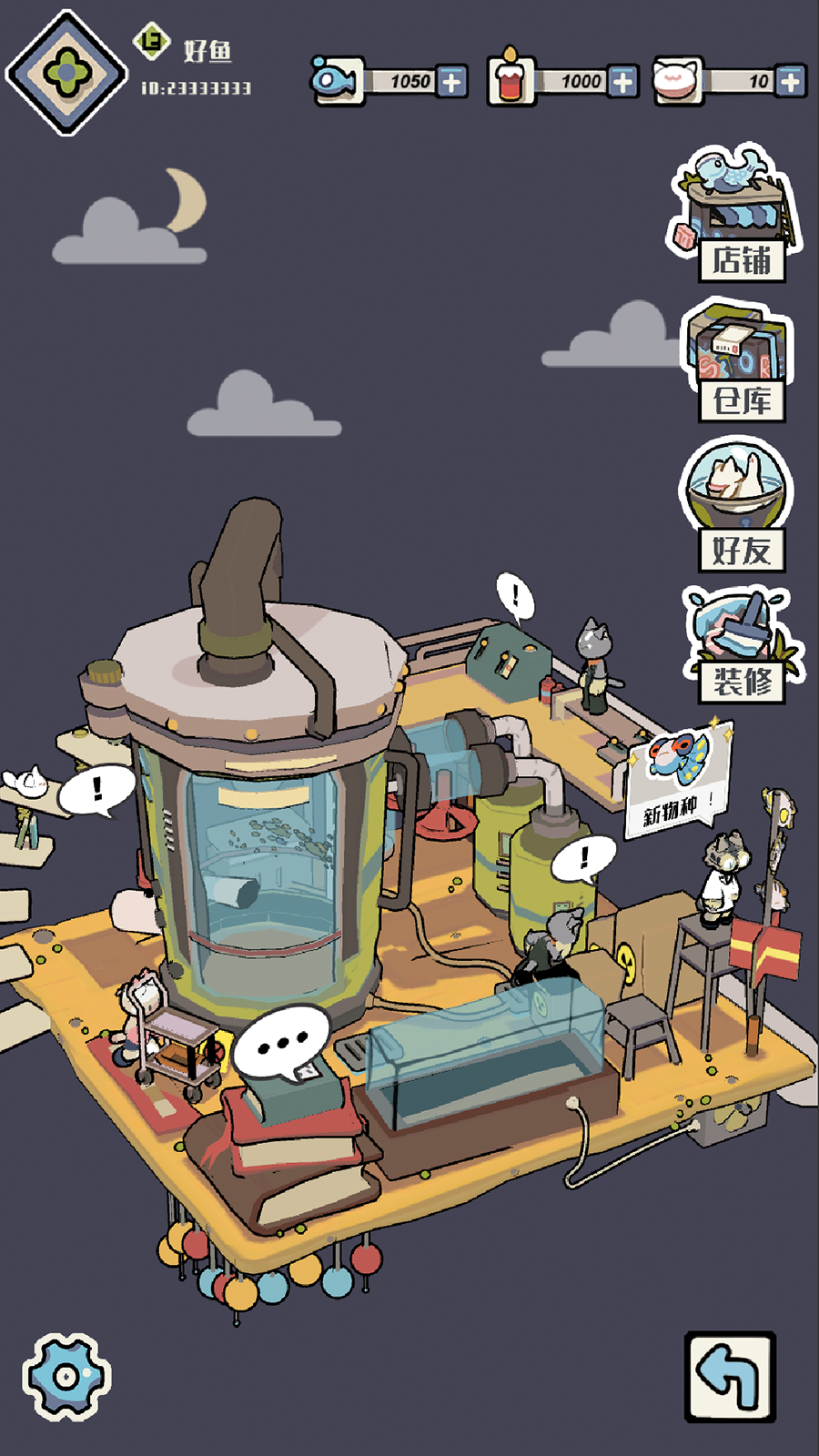Open the 仓库 warehouse
Screen dimensions: 819x1456
(x=737, y=362)
